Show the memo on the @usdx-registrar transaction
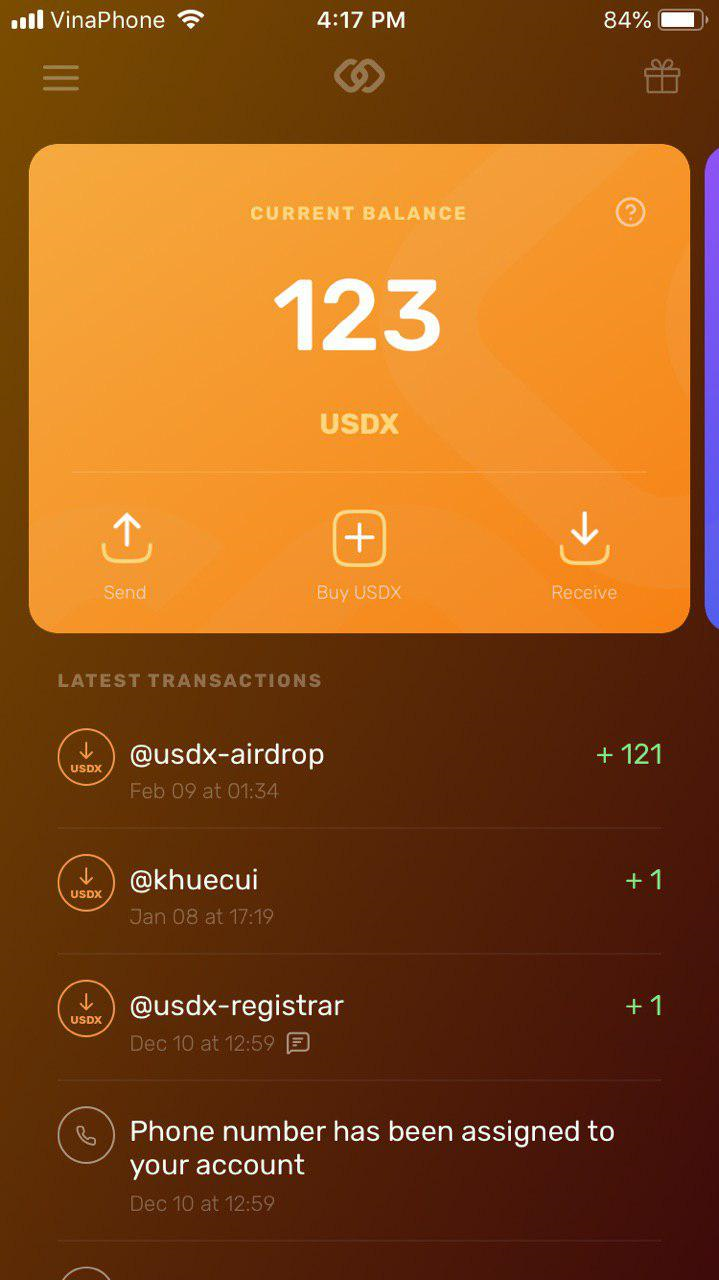The height and width of the screenshot is (1280, 719). click(x=298, y=1043)
